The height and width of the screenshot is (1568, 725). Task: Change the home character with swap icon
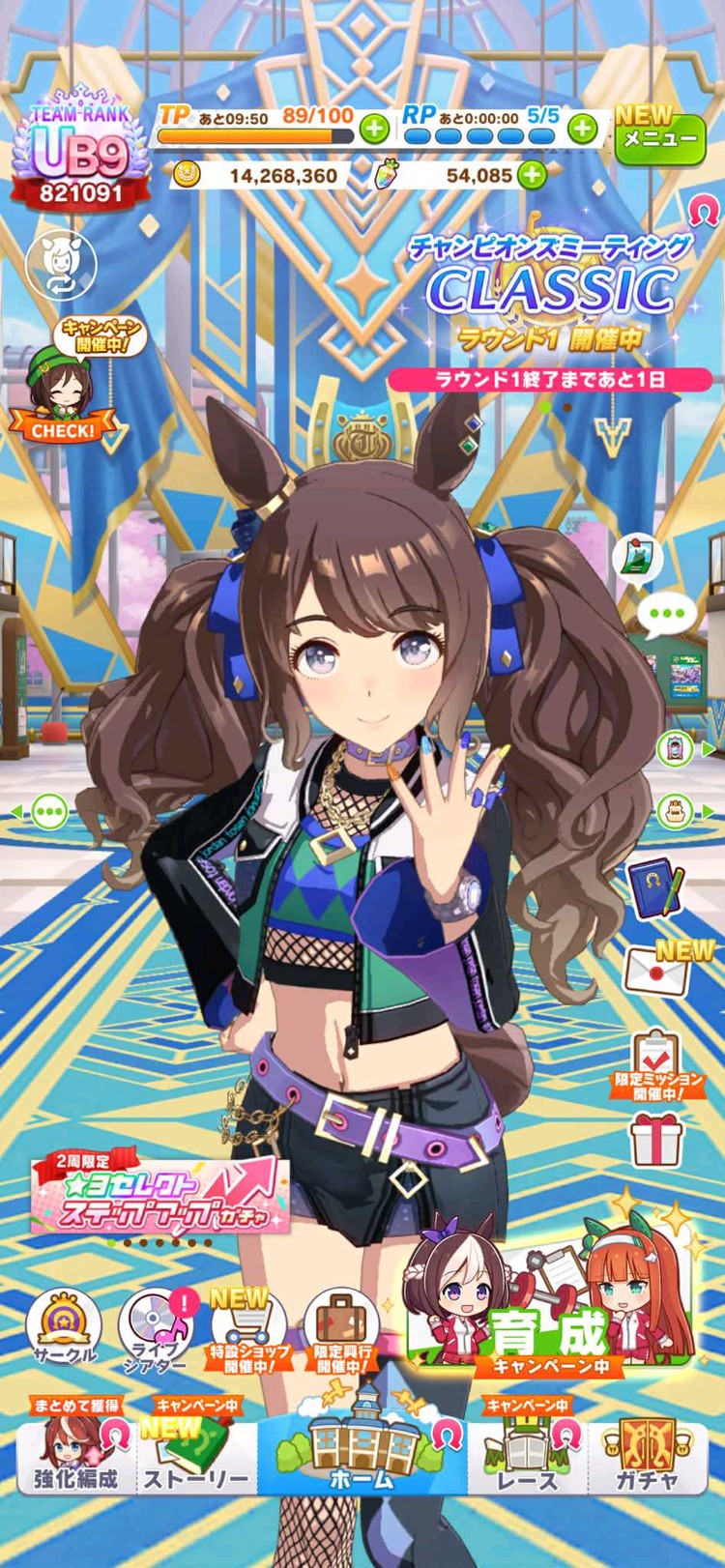(x=61, y=264)
